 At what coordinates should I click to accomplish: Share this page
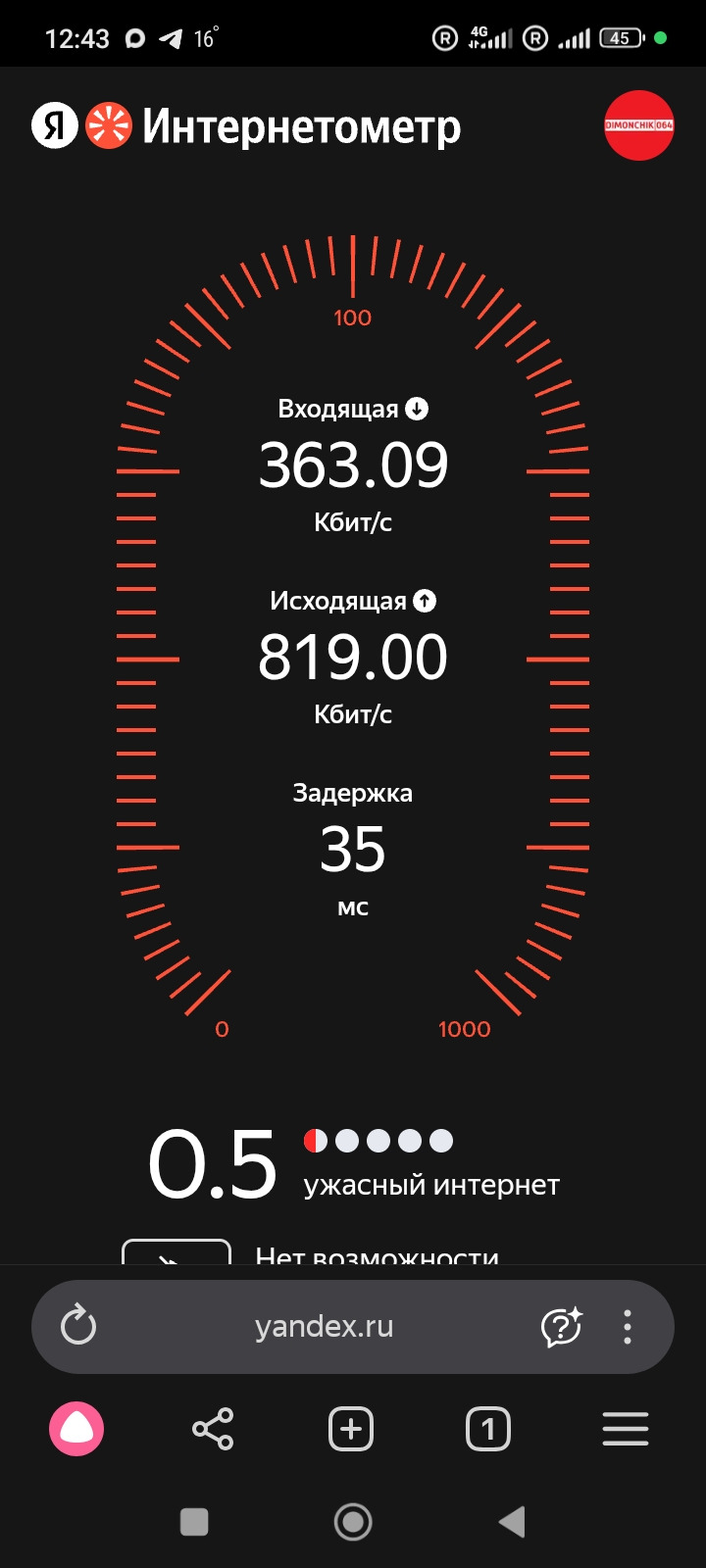[x=213, y=1429]
